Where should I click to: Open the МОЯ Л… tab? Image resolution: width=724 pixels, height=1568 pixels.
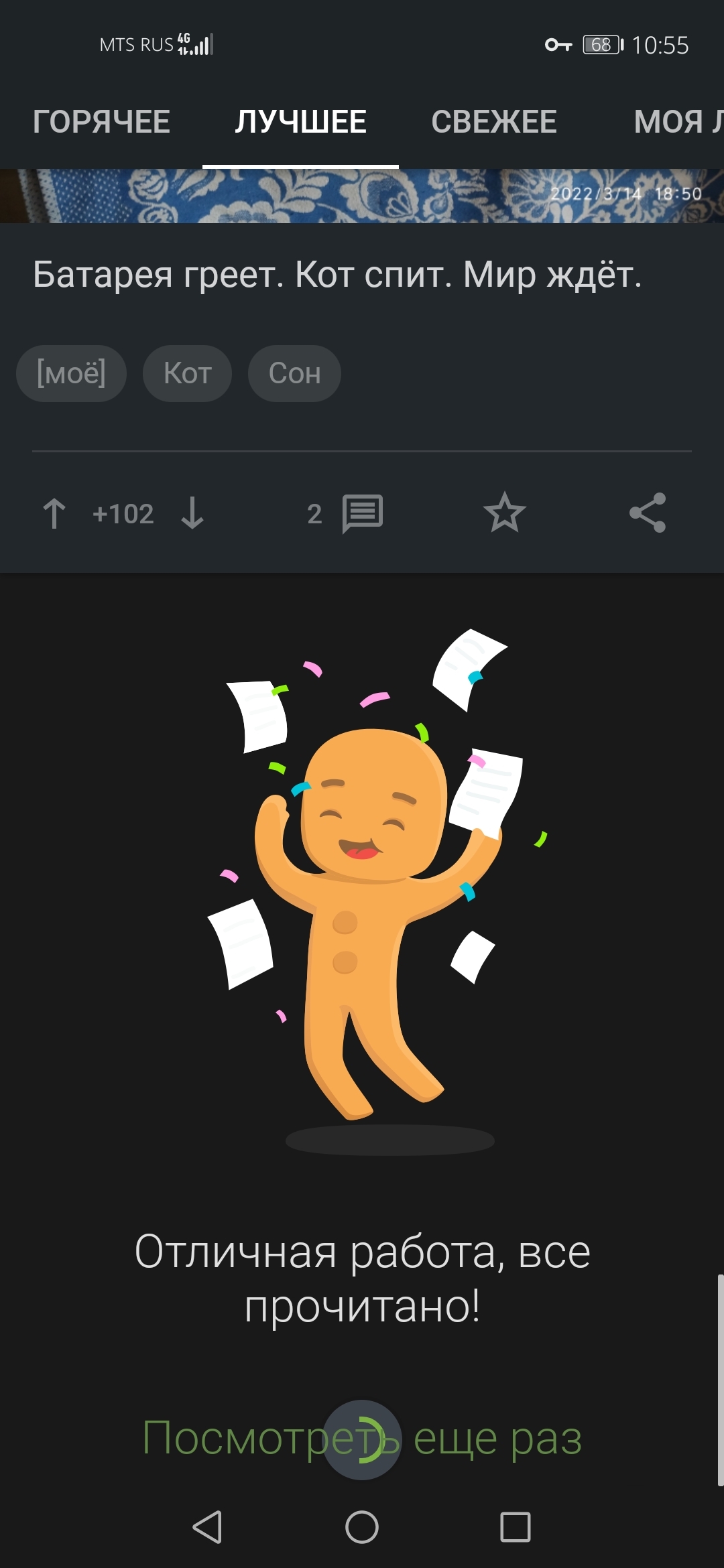pyautogui.click(x=677, y=122)
